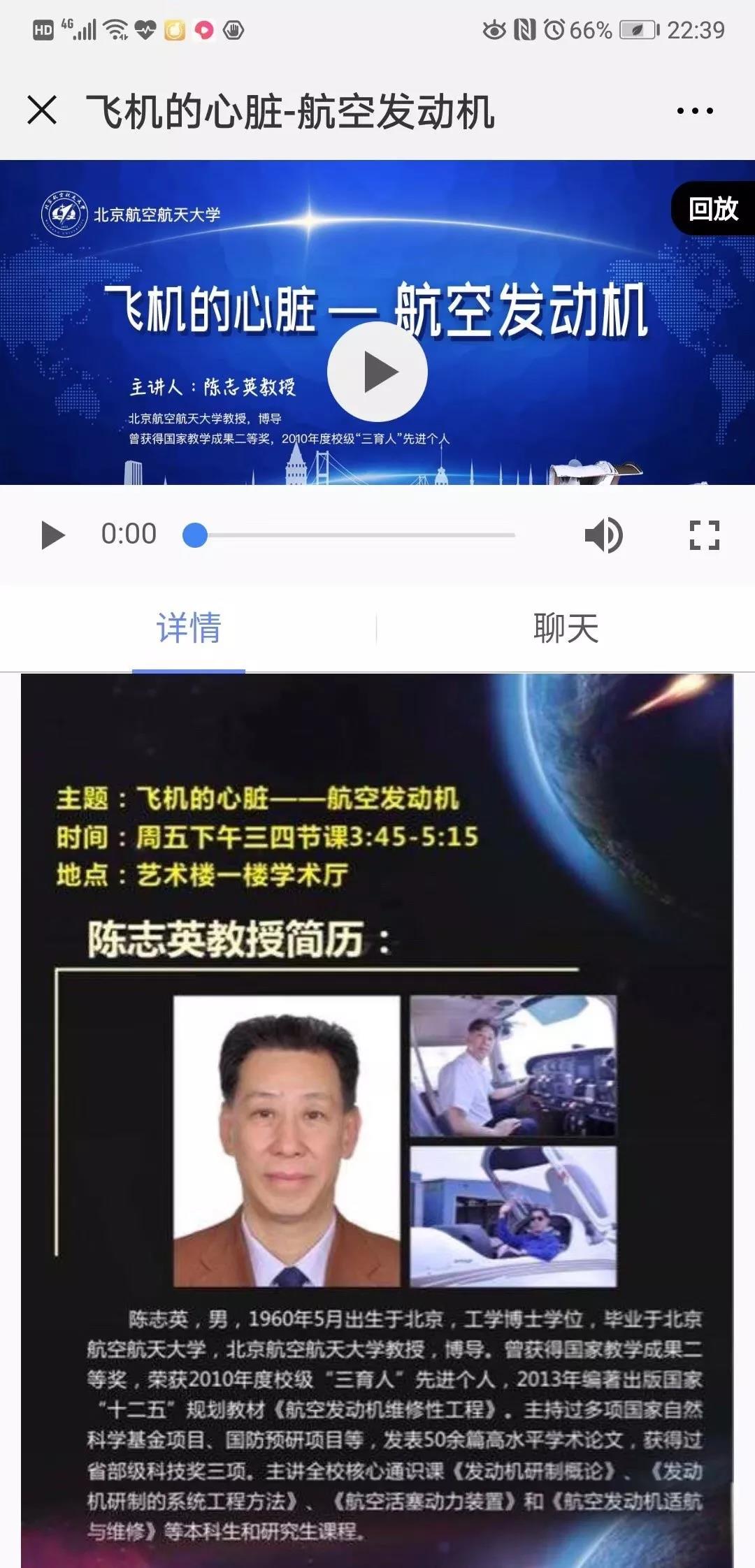Play the video using the center play button
This screenshot has width=755, height=1568.
pyautogui.click(x=377, y=372)
